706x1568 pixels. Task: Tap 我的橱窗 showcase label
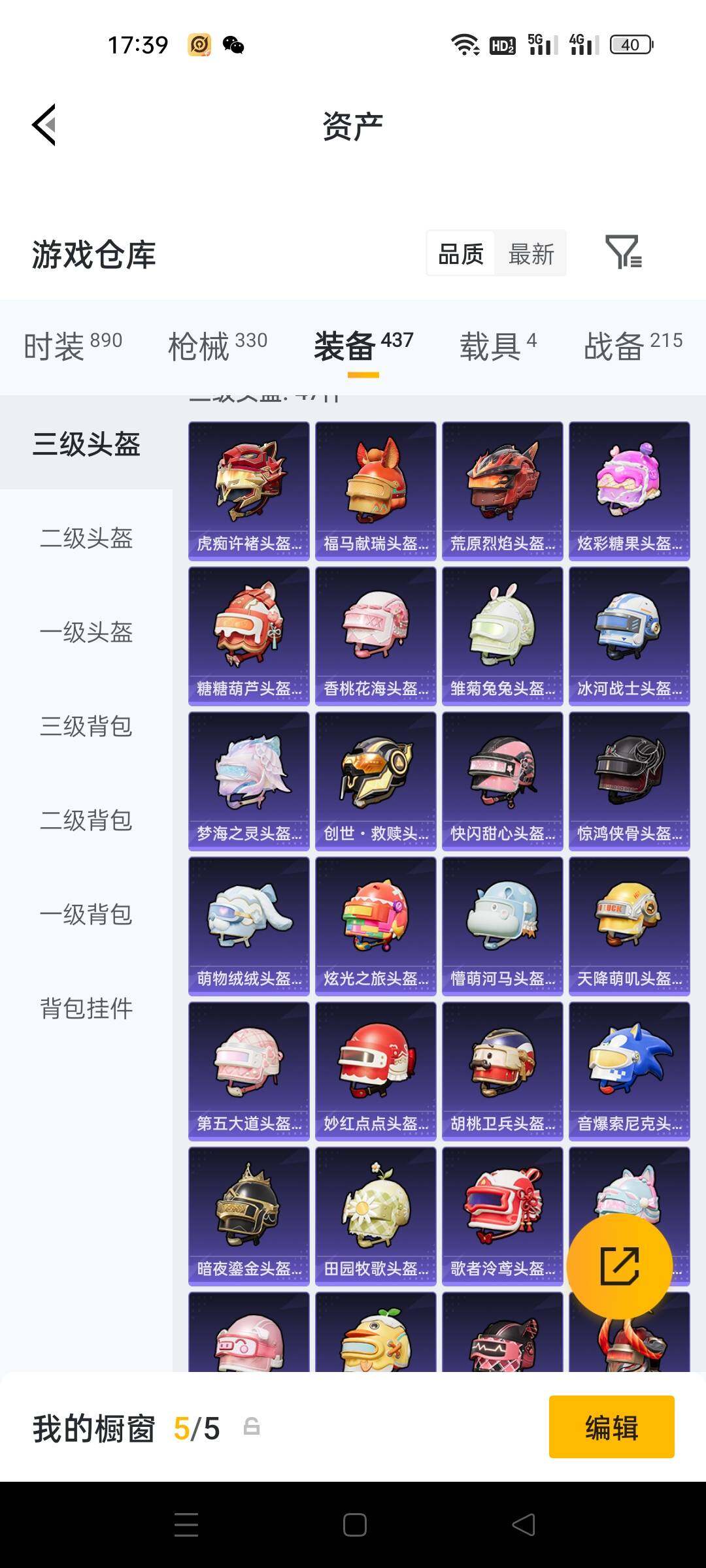pyautogui.click(x=93, y=1428)
